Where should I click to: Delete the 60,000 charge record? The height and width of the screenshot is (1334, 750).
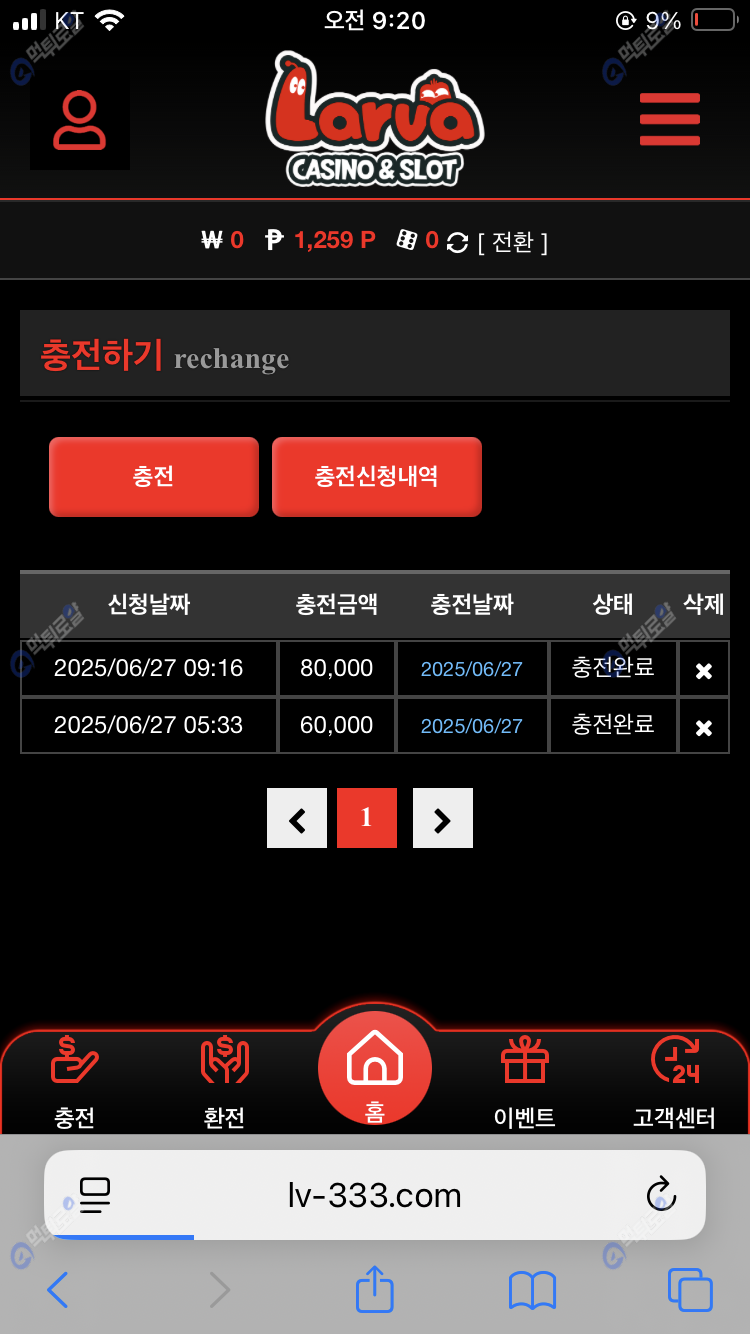(x=704, y=727)
